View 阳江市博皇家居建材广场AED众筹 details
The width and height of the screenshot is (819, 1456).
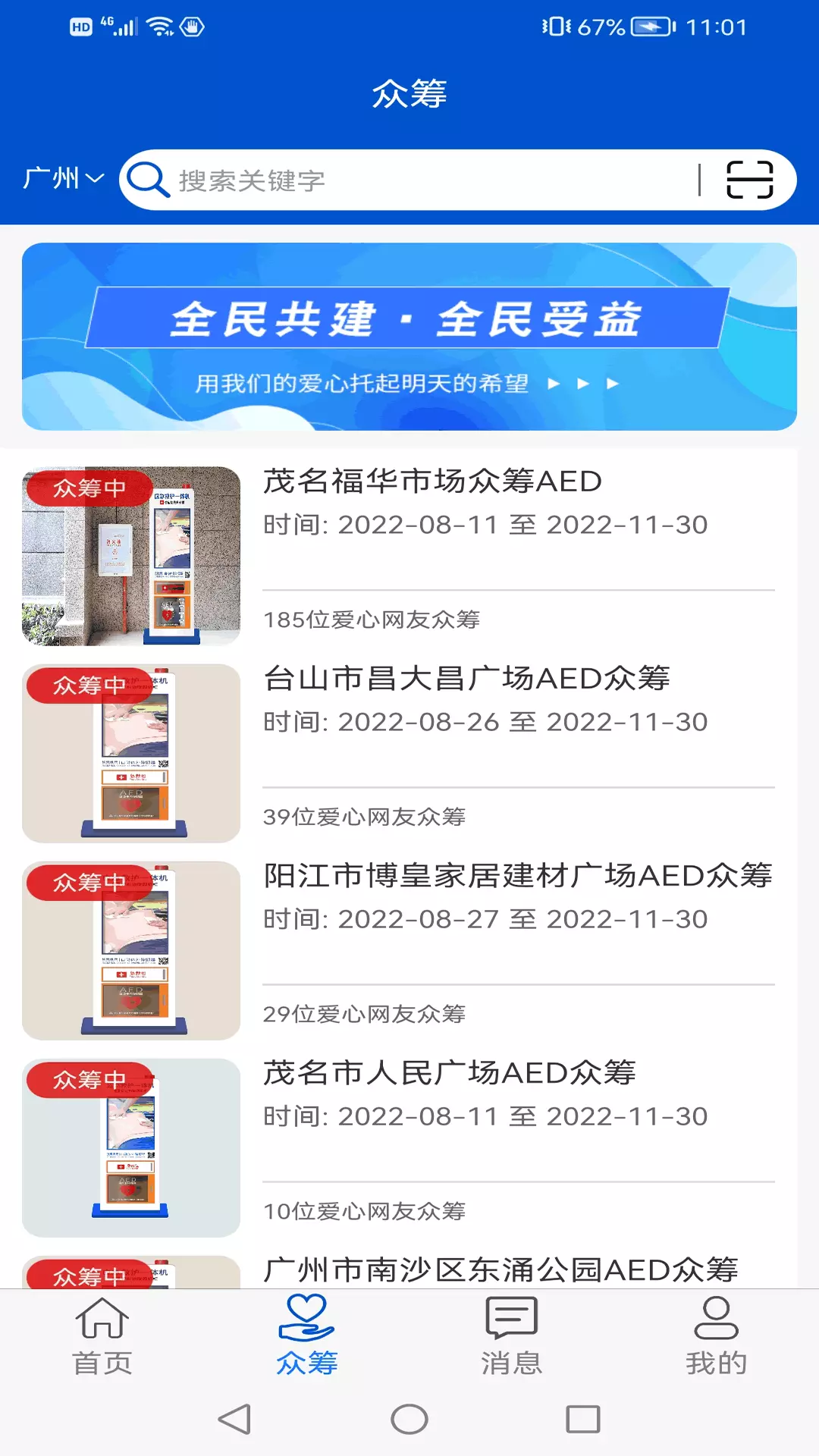(409, 950)
